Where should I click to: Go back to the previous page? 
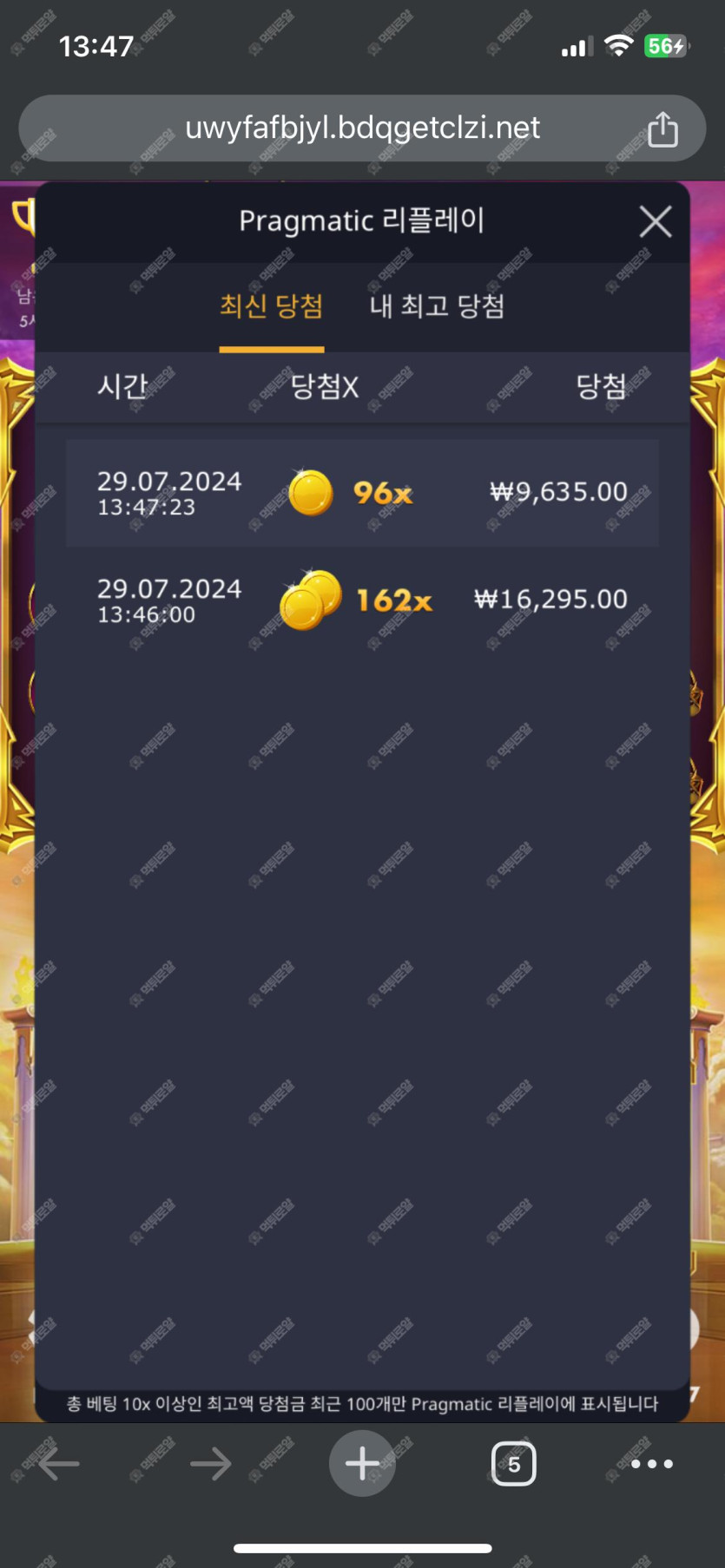pyautogui.click(x=58, y=1464)
